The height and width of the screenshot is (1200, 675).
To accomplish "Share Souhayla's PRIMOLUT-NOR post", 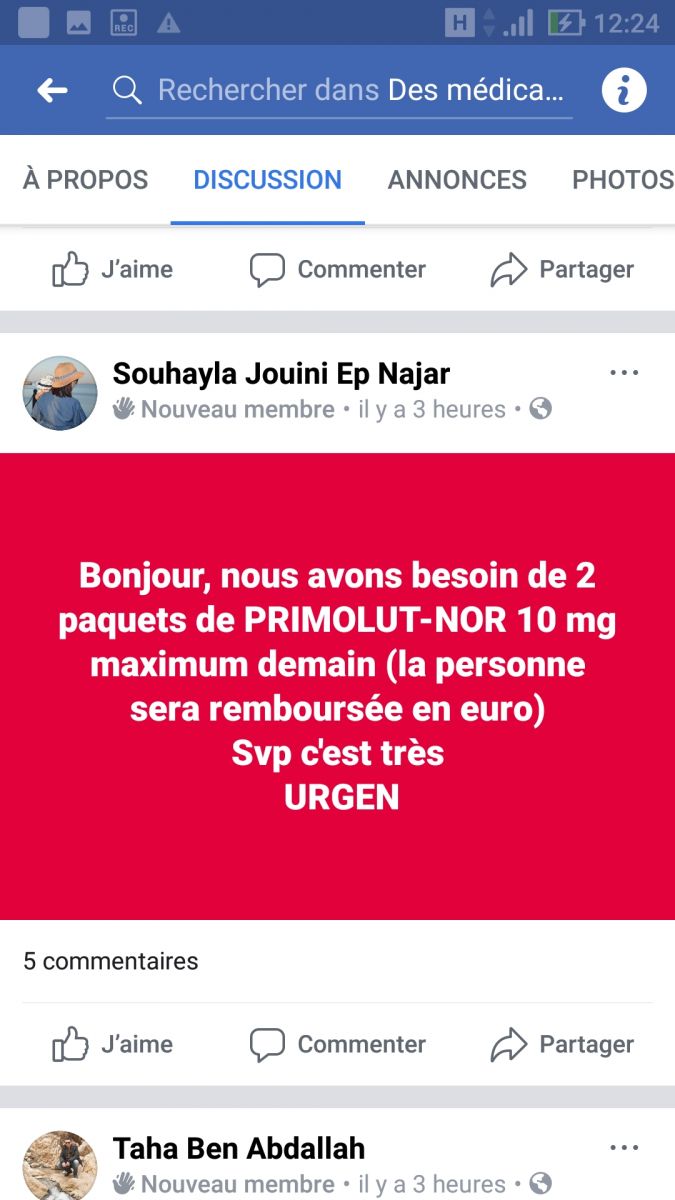I will coord(562,1044).
